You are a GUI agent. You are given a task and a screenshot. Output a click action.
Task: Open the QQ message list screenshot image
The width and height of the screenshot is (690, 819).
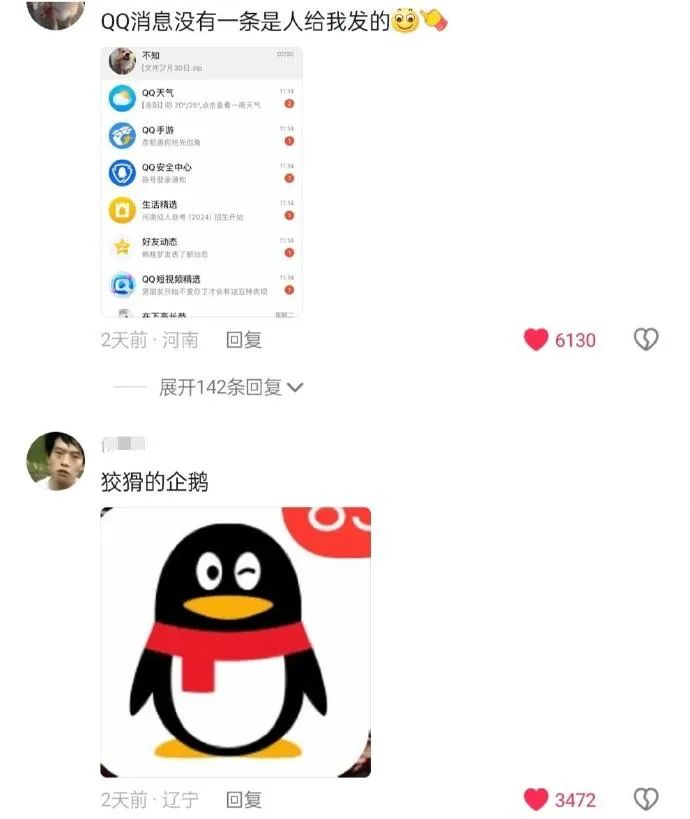[x=202, y=182]
